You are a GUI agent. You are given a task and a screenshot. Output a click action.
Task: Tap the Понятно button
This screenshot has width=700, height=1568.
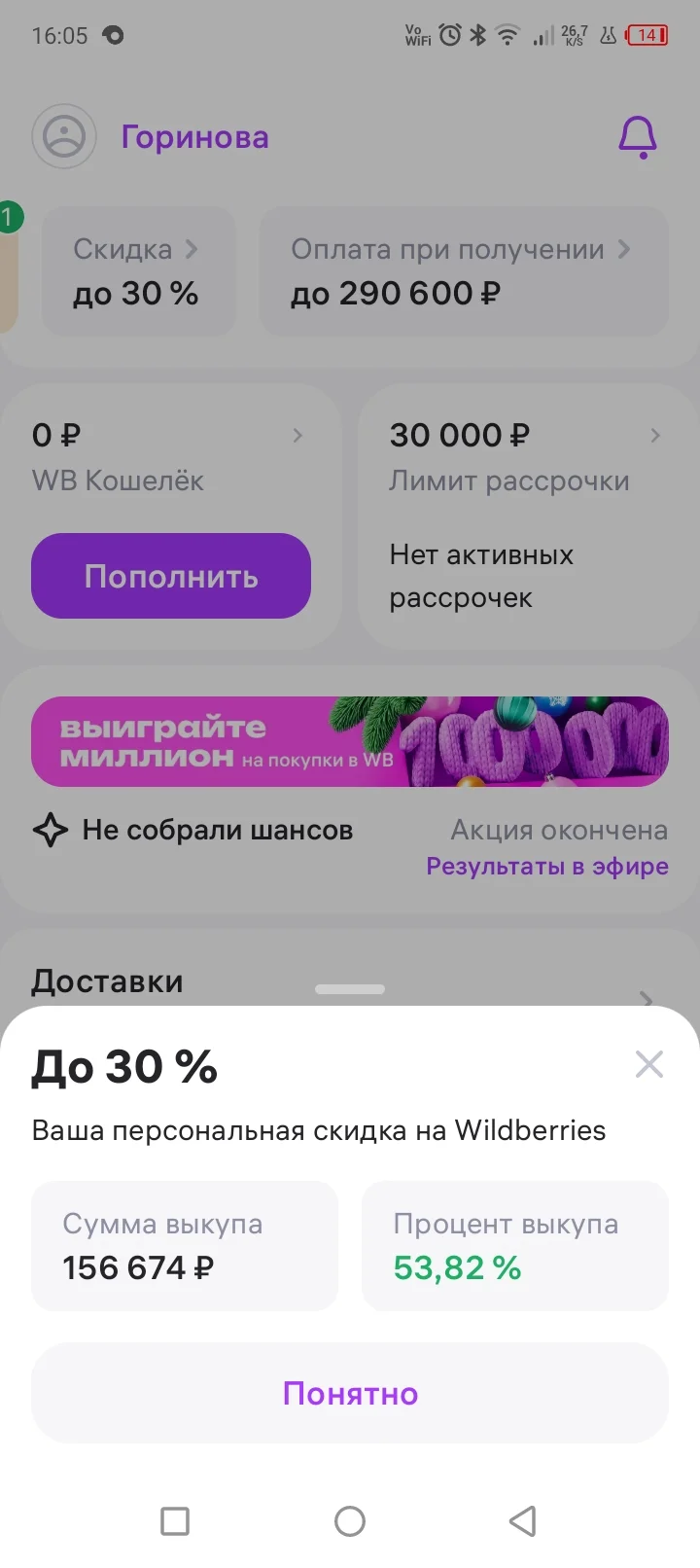coord(350,1393)
